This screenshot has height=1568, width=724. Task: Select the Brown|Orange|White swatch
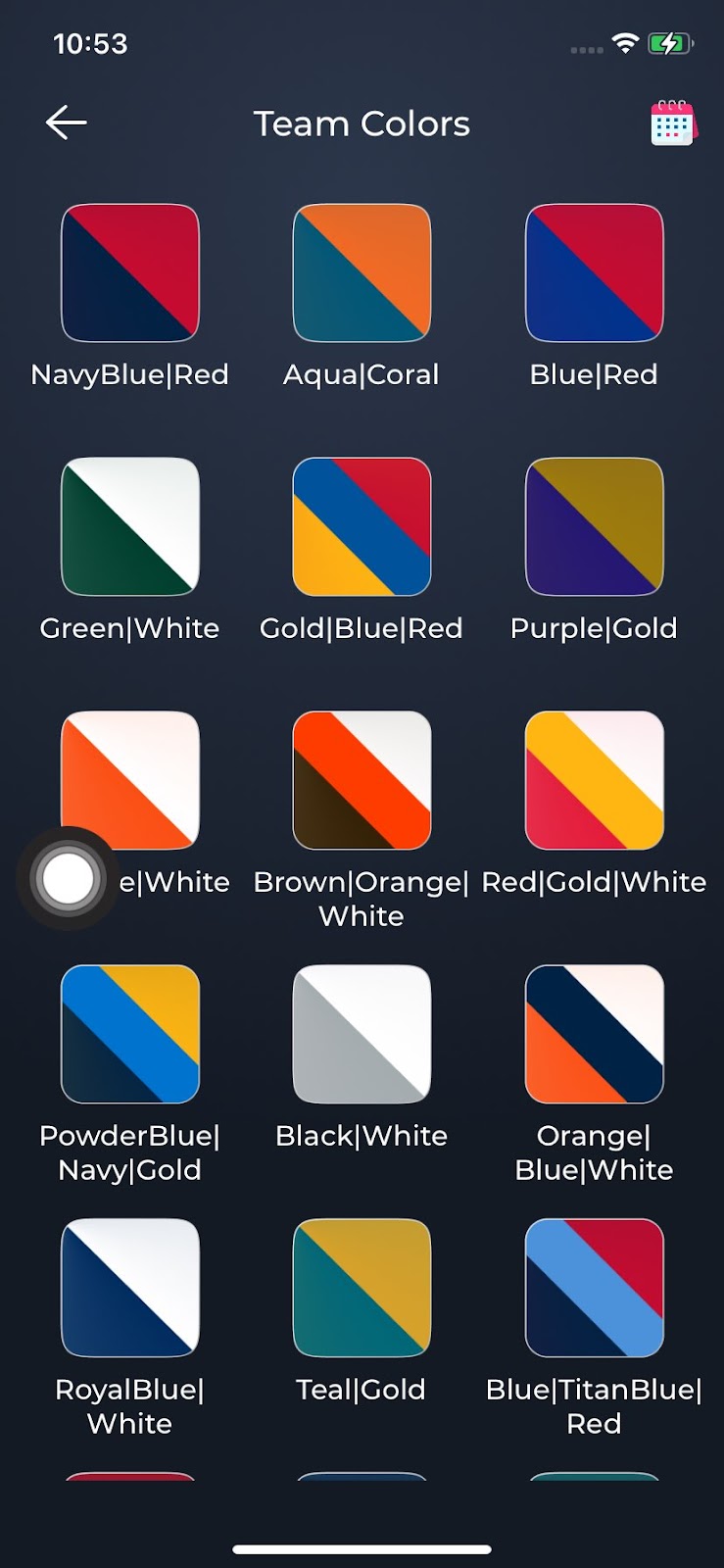(362, 780)
